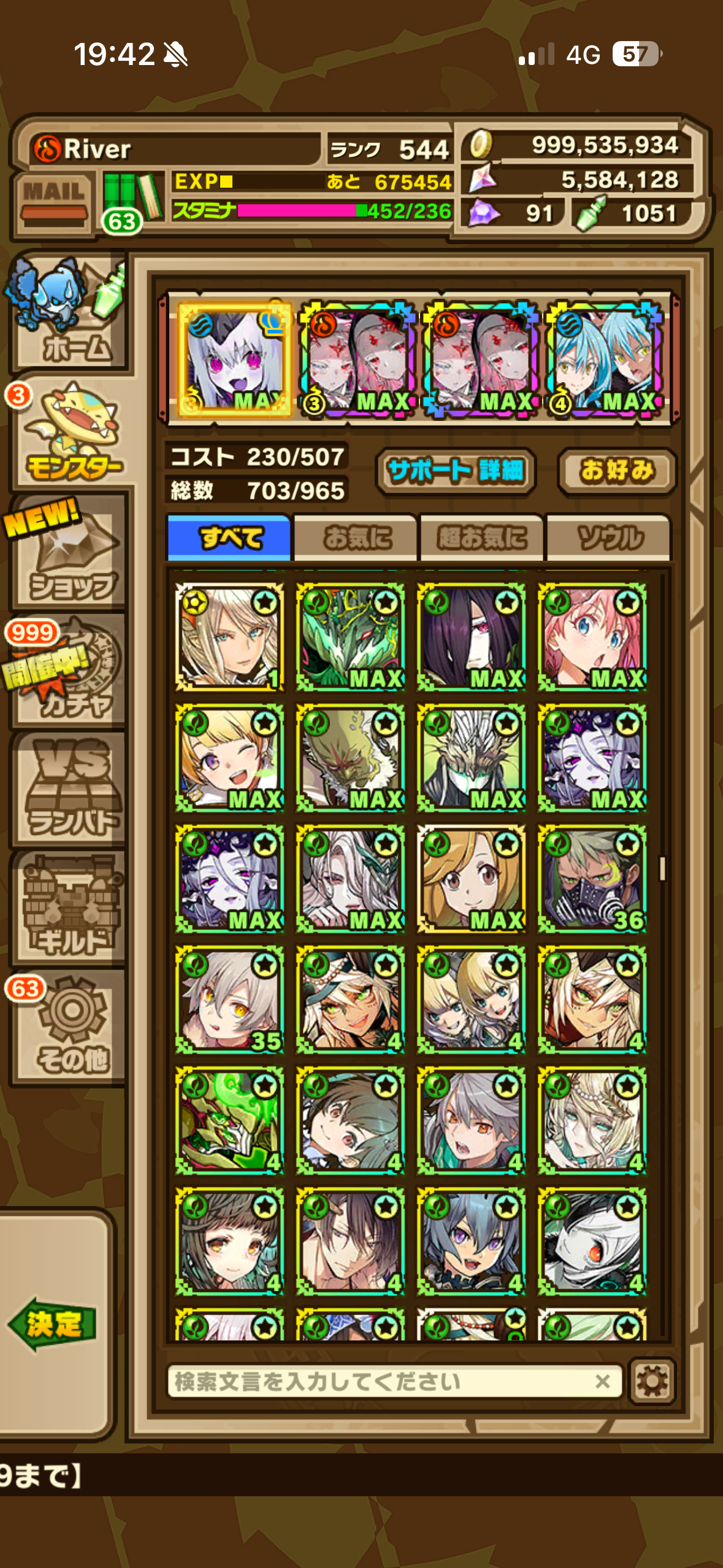Tap the white-haired leader monster in the party
The height and width of the screenshot is (1568, 723).
pos(235,358)
